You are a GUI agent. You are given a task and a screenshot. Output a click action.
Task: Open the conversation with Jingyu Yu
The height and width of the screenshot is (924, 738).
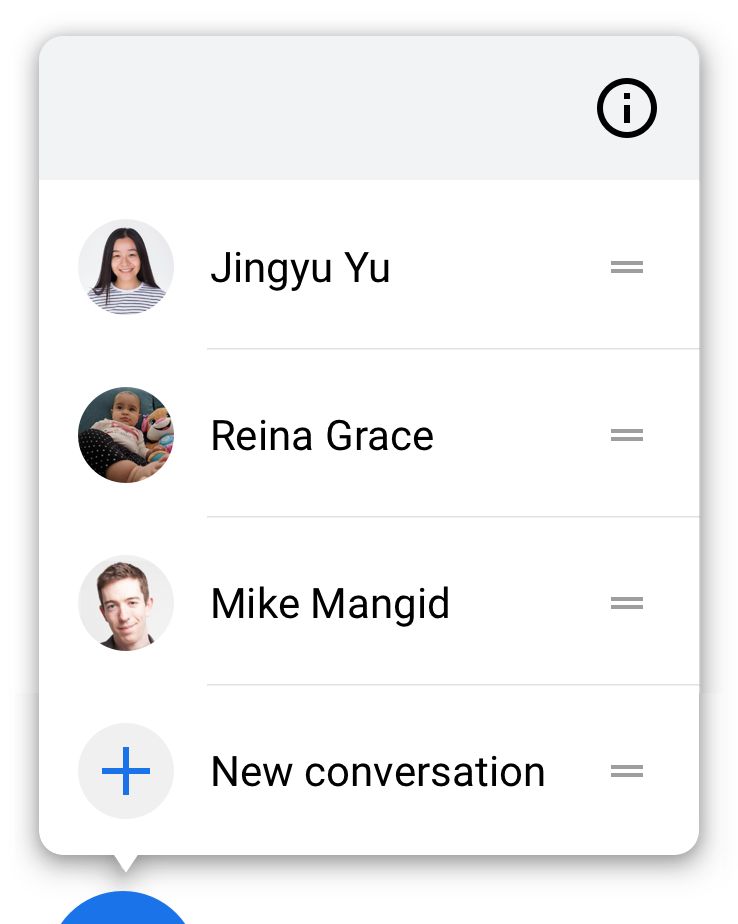click(300, 268)
